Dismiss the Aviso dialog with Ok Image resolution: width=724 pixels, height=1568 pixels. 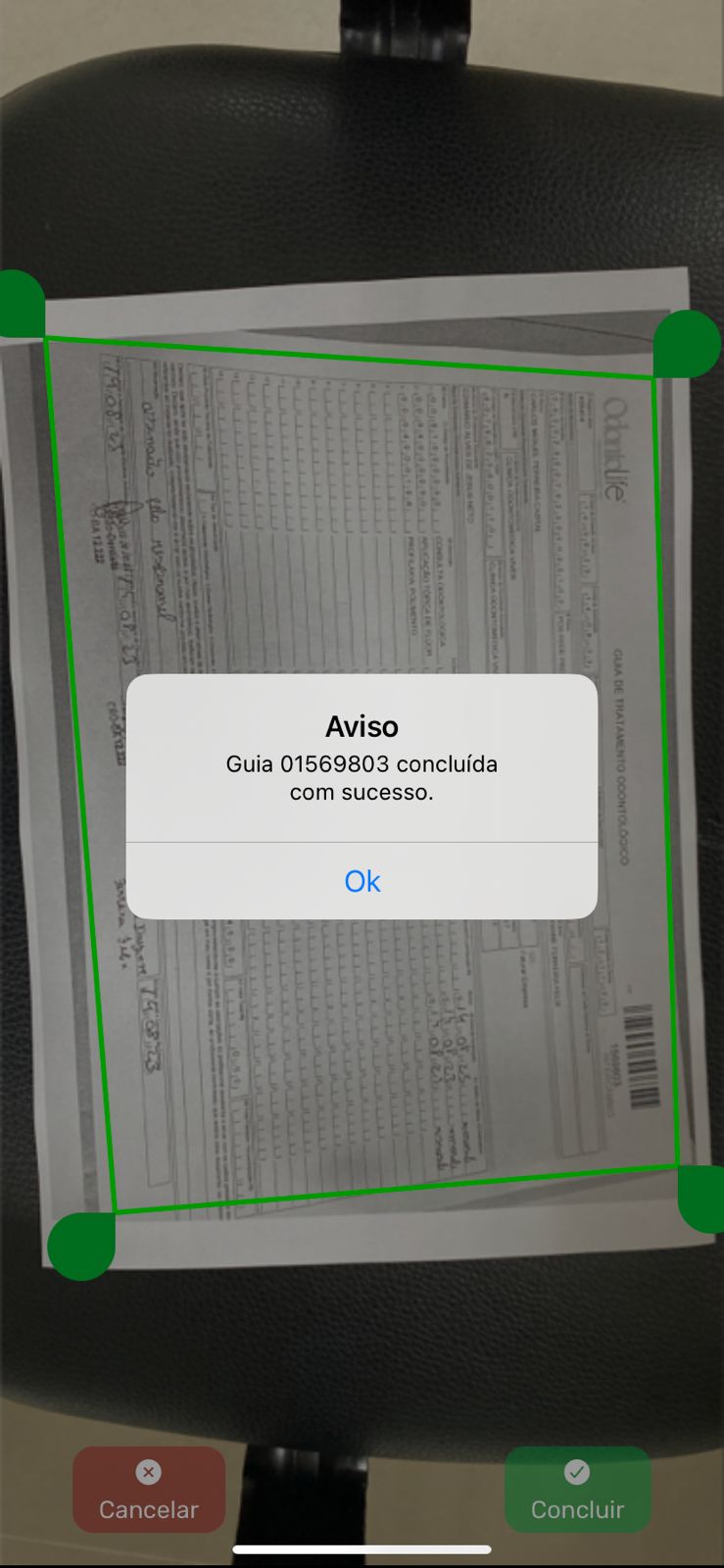tap(362, 881)
